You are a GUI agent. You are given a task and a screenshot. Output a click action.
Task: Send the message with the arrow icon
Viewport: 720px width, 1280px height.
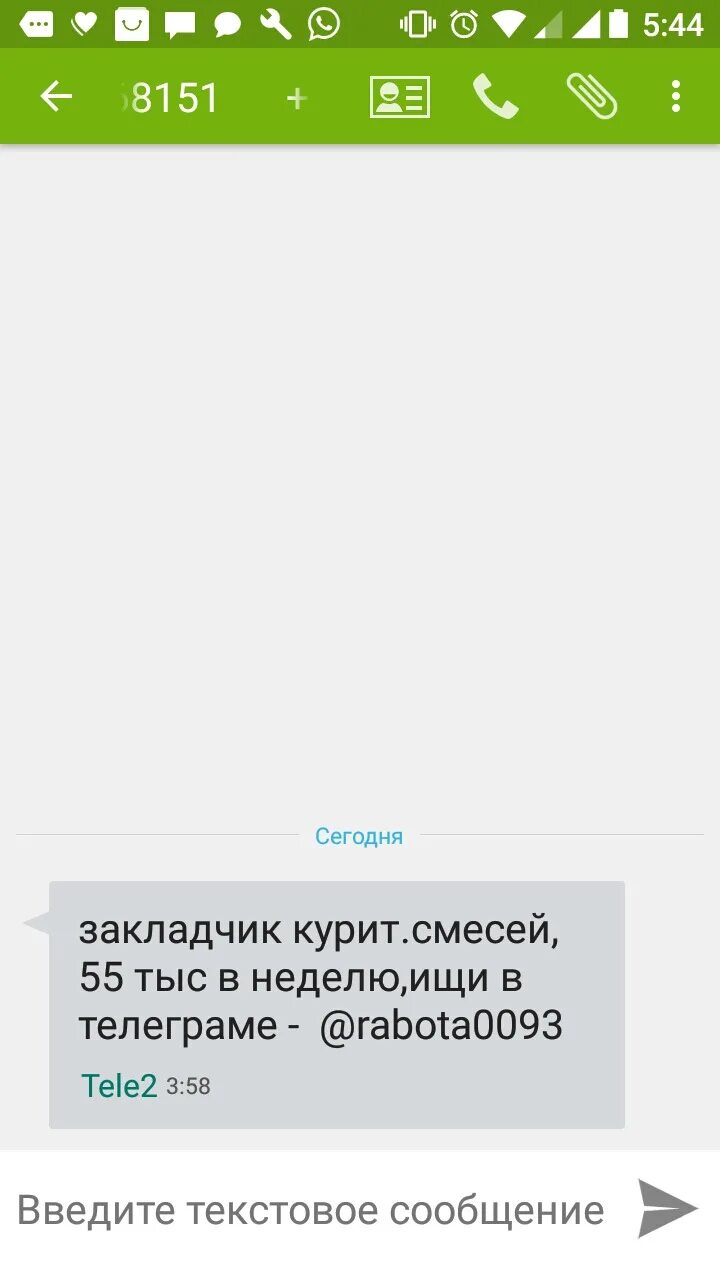pos(668,1209)
